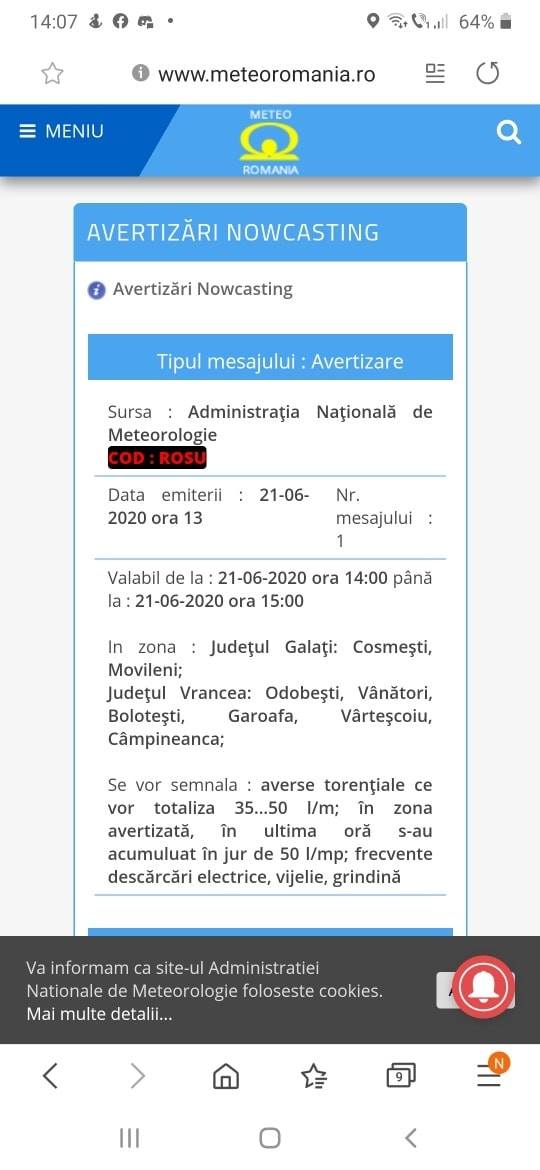Tap the site search magnifier icon
The image size is (540, 1170).
(x=509, y=133)
